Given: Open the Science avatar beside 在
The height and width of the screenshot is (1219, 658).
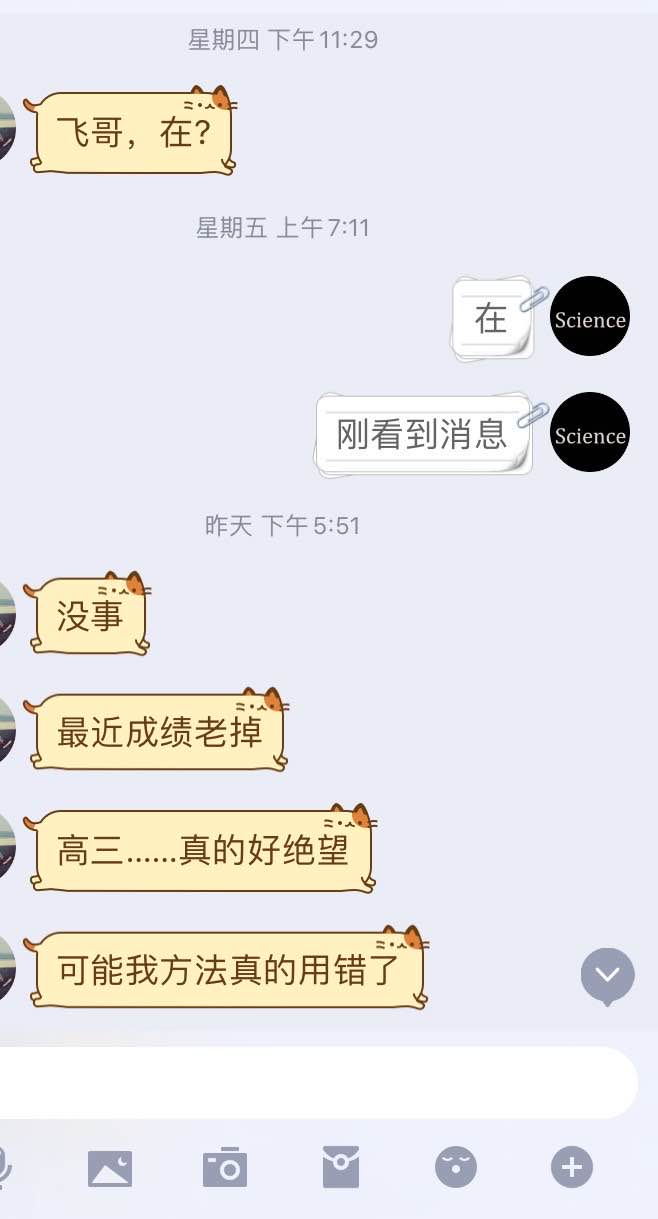Looking at the screenshot, I should [590, 316].
